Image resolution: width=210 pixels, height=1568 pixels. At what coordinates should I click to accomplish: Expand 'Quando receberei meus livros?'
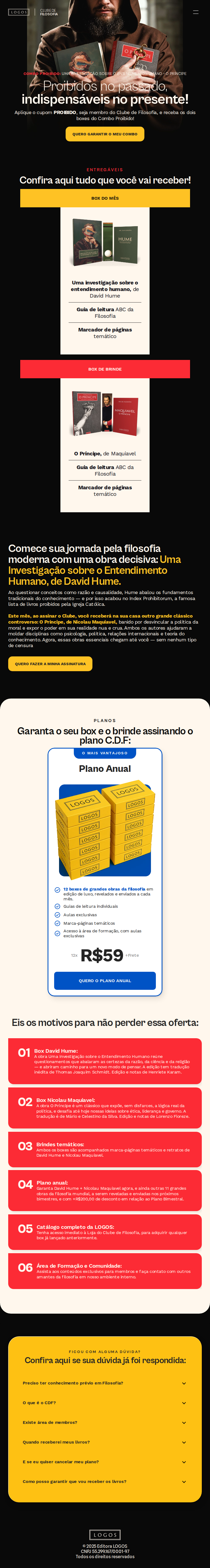(105, 1442)
